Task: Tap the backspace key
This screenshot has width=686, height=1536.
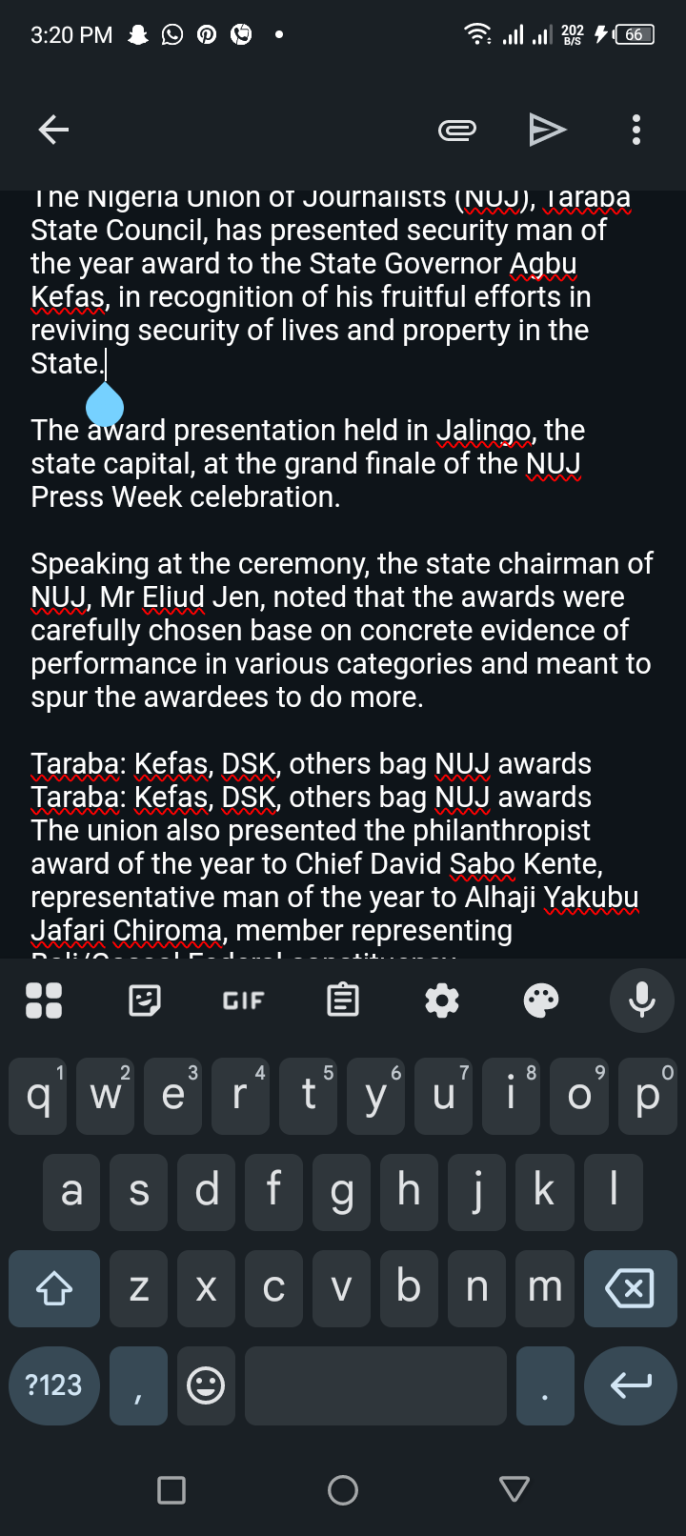Action: [630, 1289]
